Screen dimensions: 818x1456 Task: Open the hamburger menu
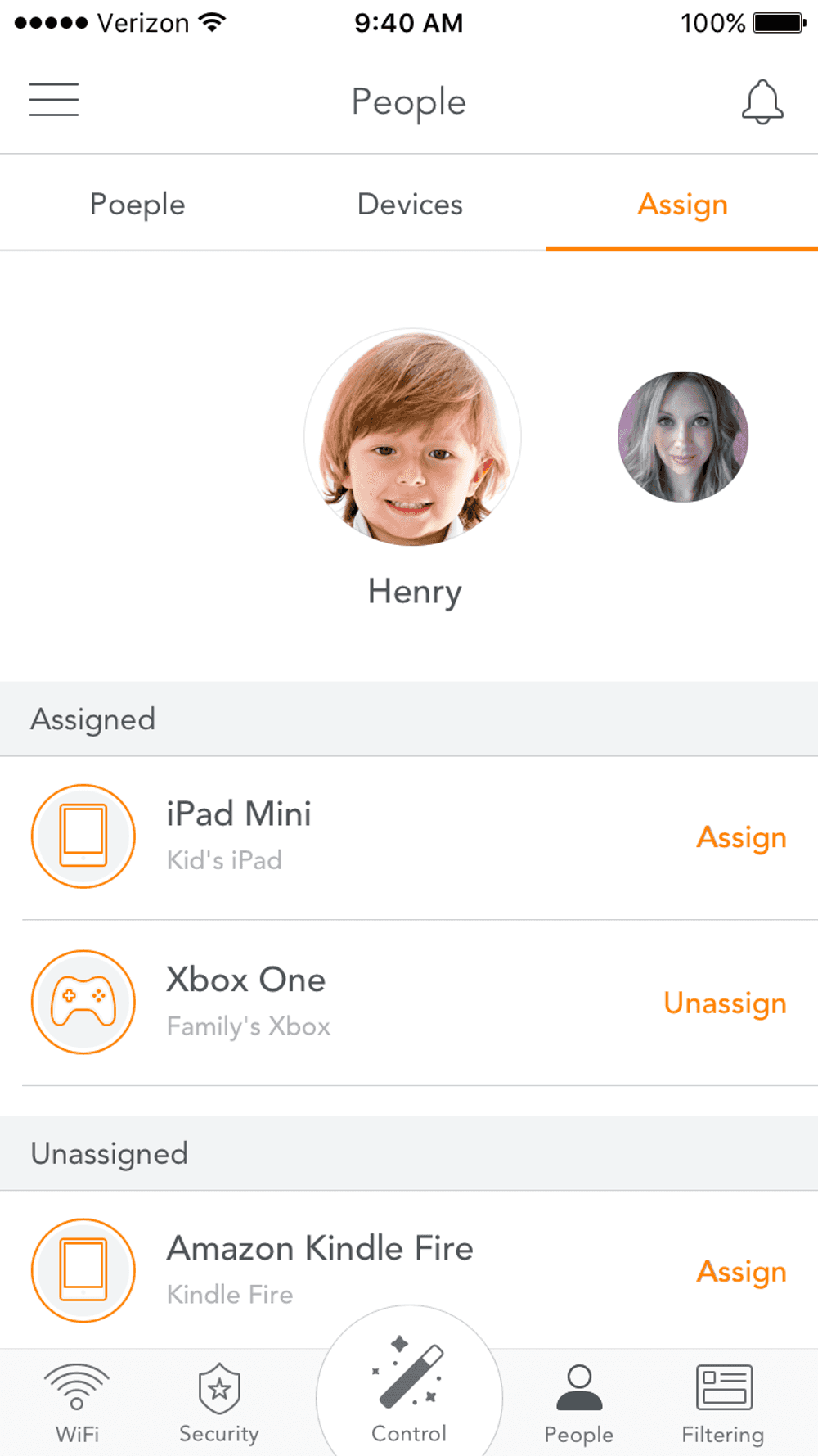tap(54, 100)
